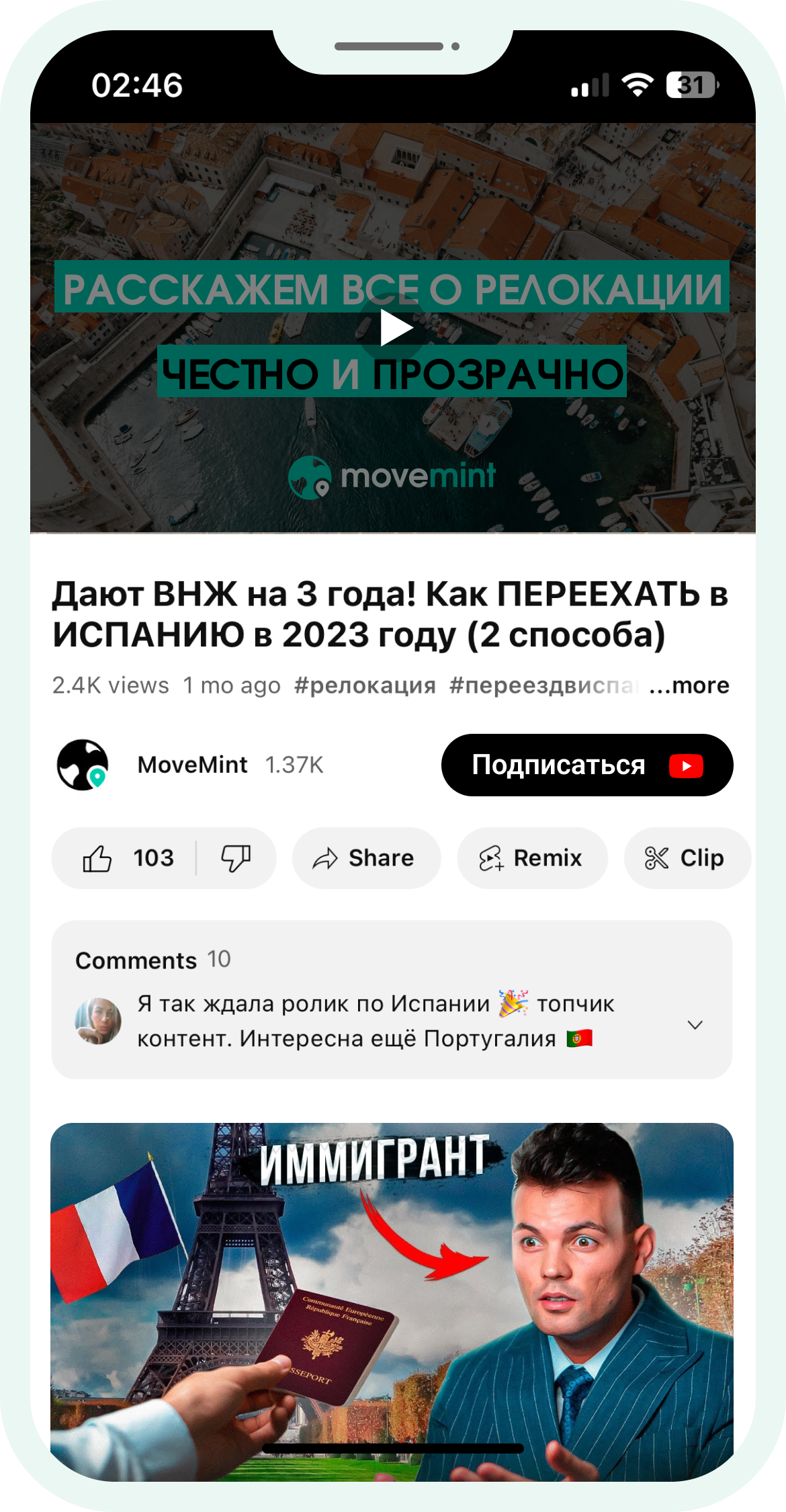Create a Remix of this video
This screenshot has width=786, height=1512.
[x=531, y=858]
